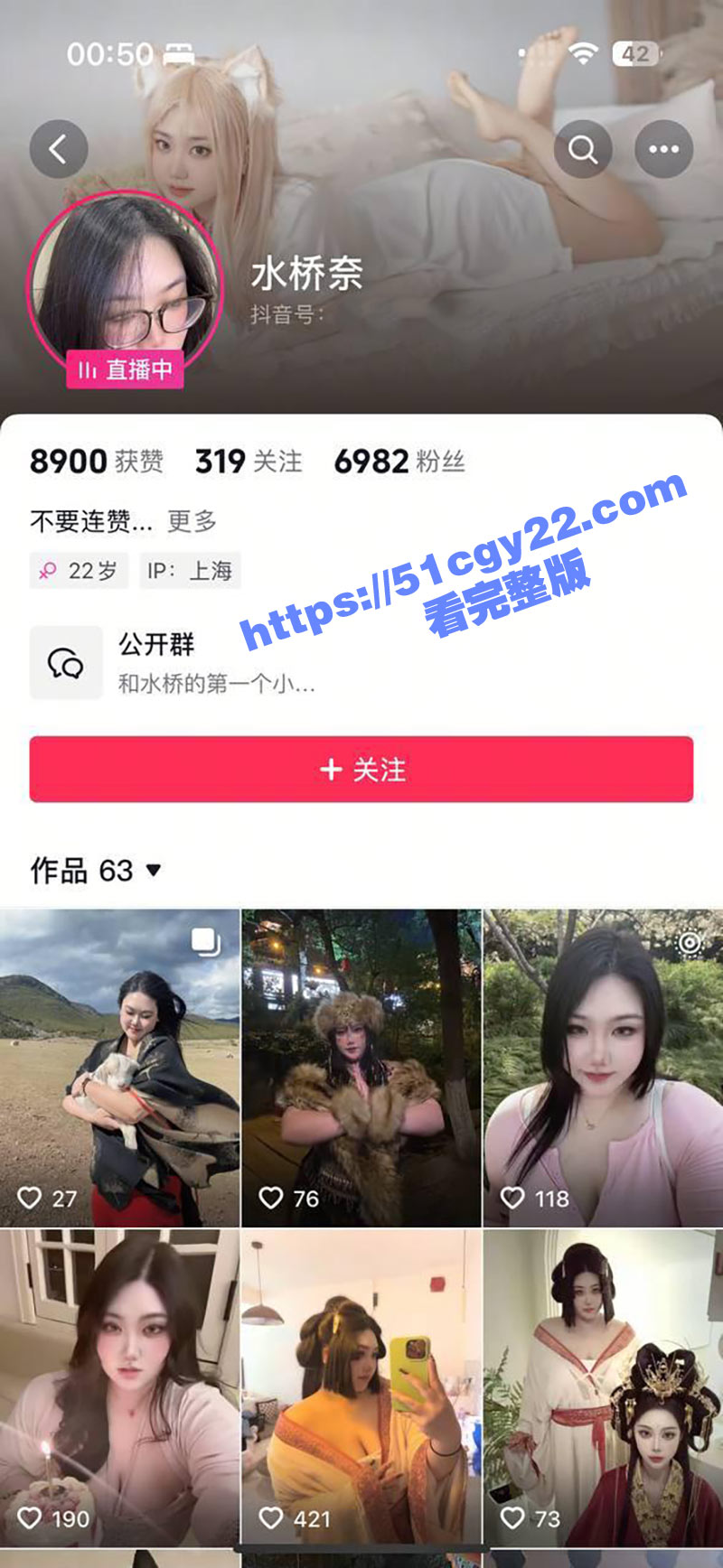The height and width of the screenshot is (1568, 723).
Task: Go back using the top-left arrow
Action: (x=59, y=149)
